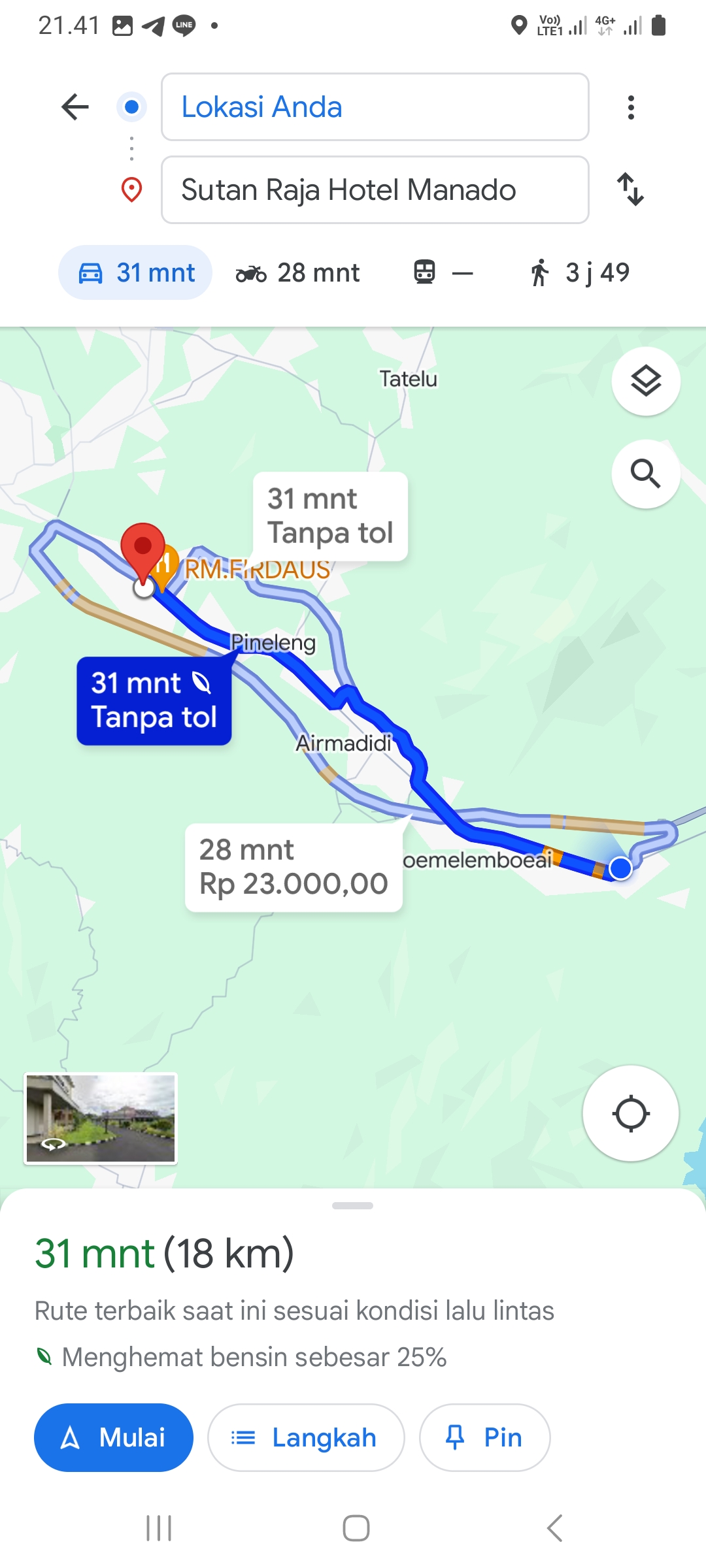The width and height of the screenshot is (706, 1568).
Task: Swap start and destination locations
Action: tap(631, 189)
